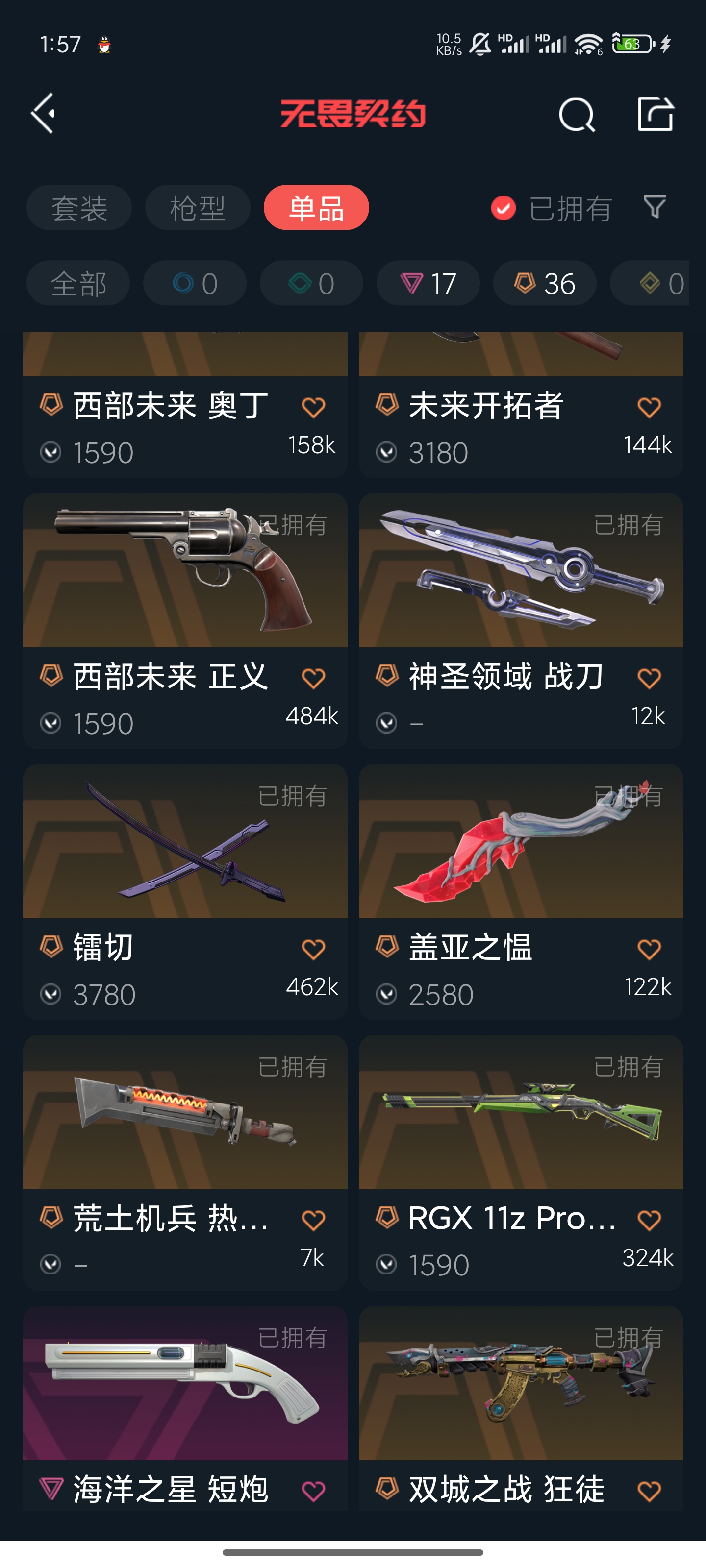Like the 西部未来 奥丁 skin
Image resolution: width=706 pixels, height=1568 pixels.
313,407
